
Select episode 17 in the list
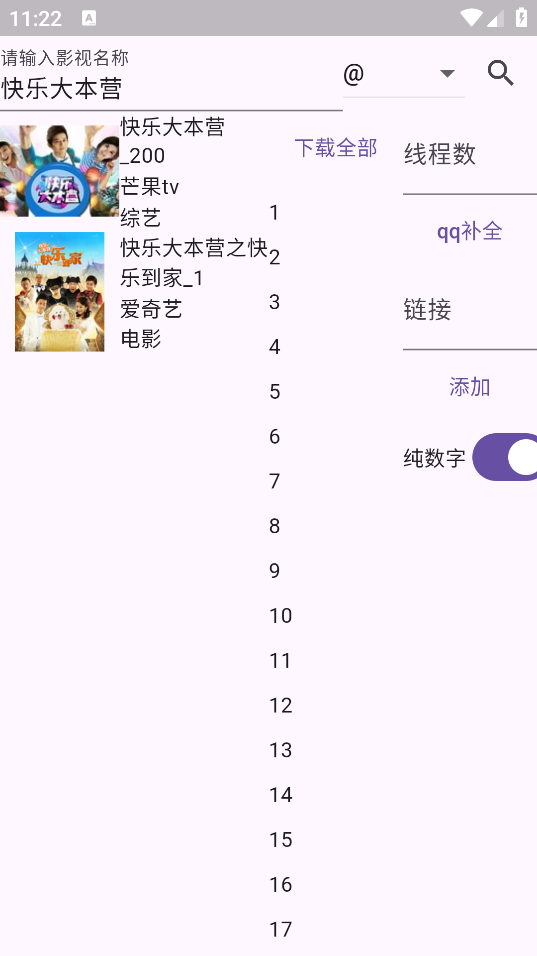point(280,929)
